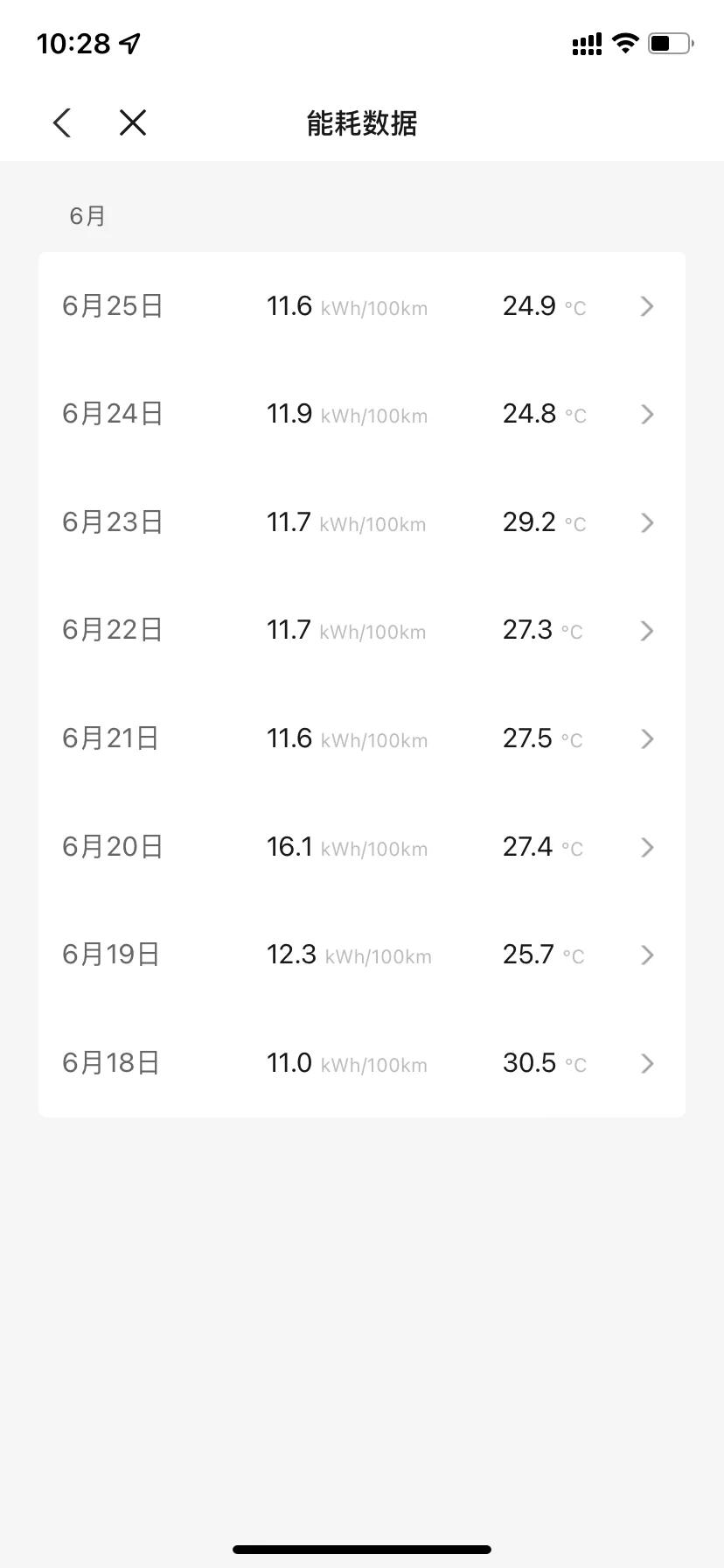Go back using the left arrow

(x=61, y=122)
